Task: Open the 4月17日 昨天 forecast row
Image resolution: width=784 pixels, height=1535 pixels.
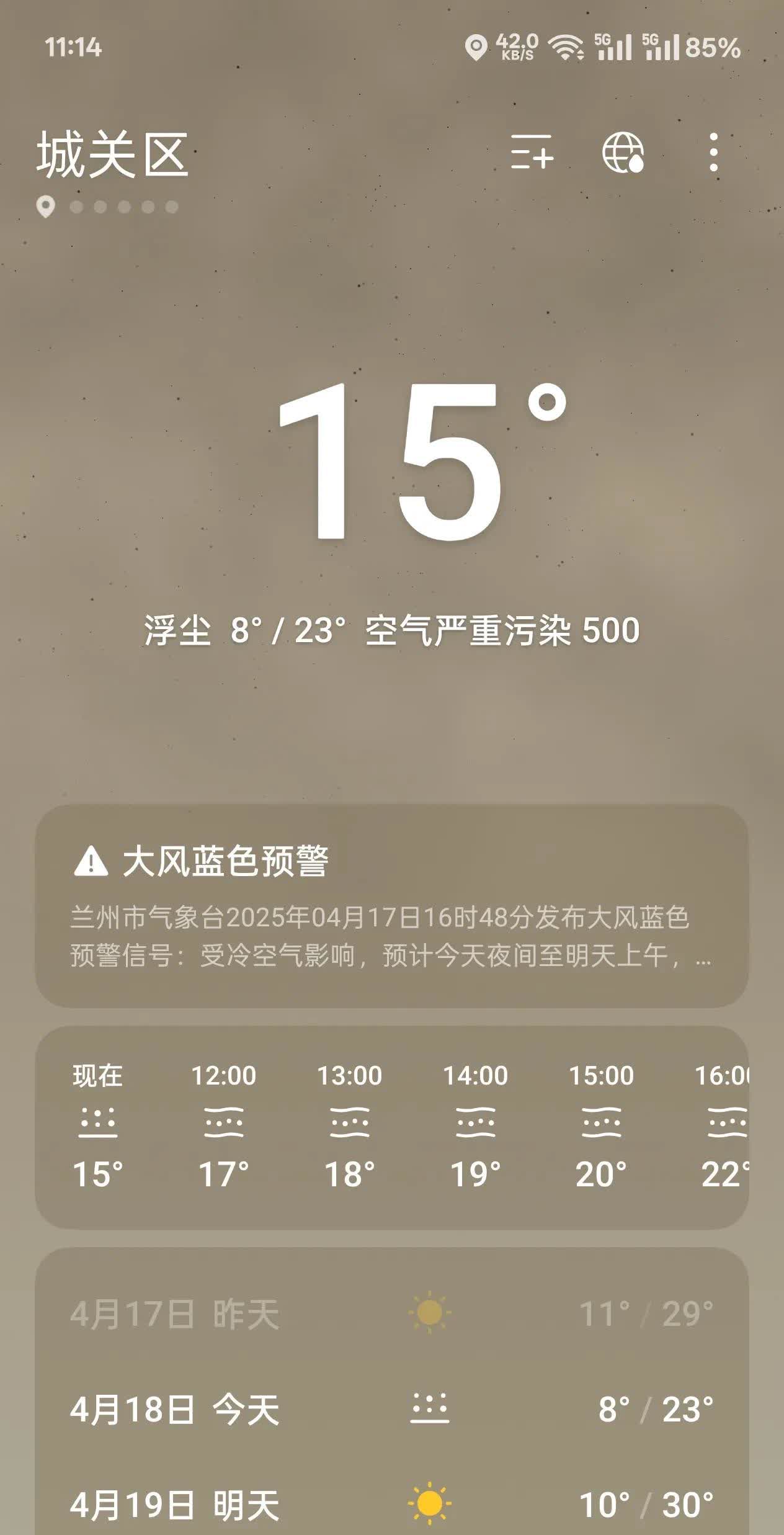Action: [391, 1313]
